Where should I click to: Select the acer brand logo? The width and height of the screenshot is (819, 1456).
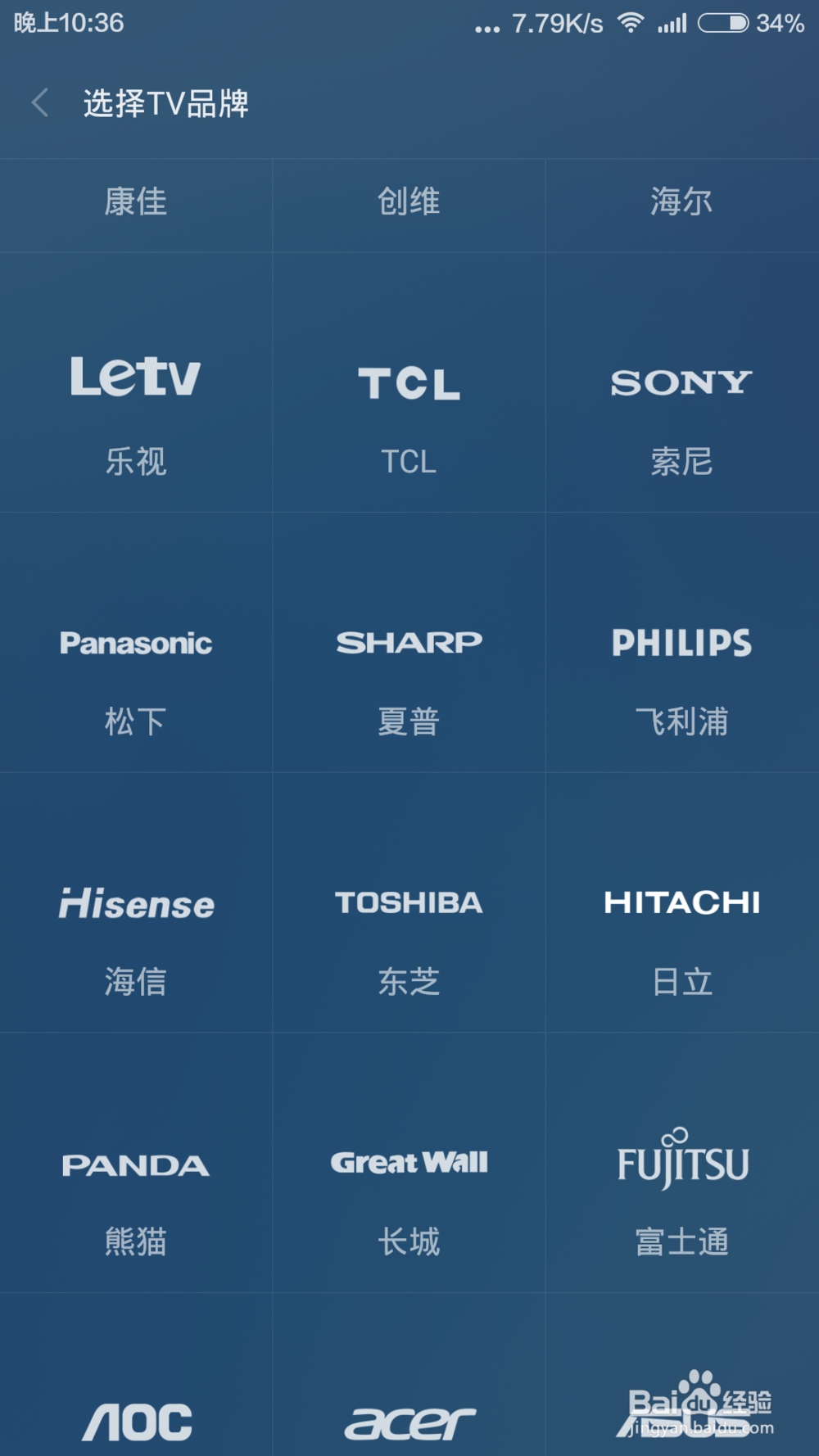tap(409, 1421)
